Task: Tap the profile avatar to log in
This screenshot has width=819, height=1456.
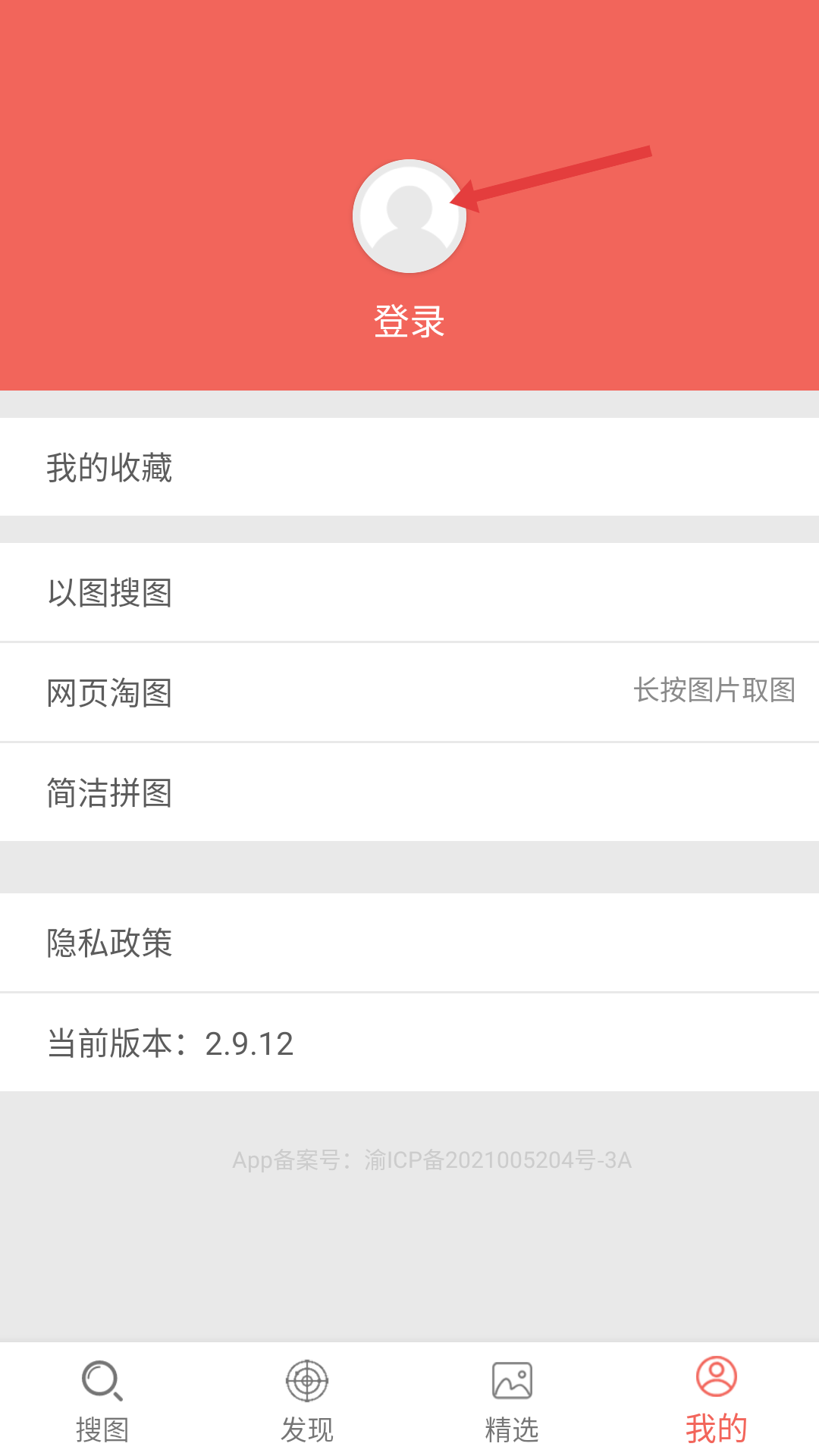Action: (409, 216)
